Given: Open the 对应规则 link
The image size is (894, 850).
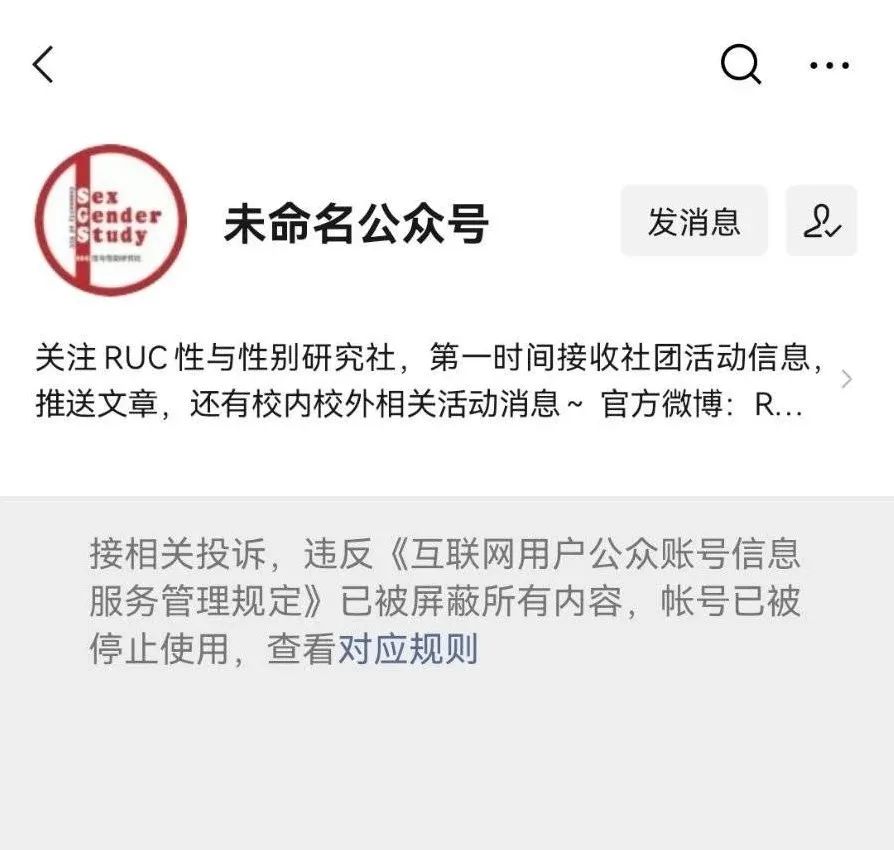Looking at the screenshot, I should pos(408,650).
